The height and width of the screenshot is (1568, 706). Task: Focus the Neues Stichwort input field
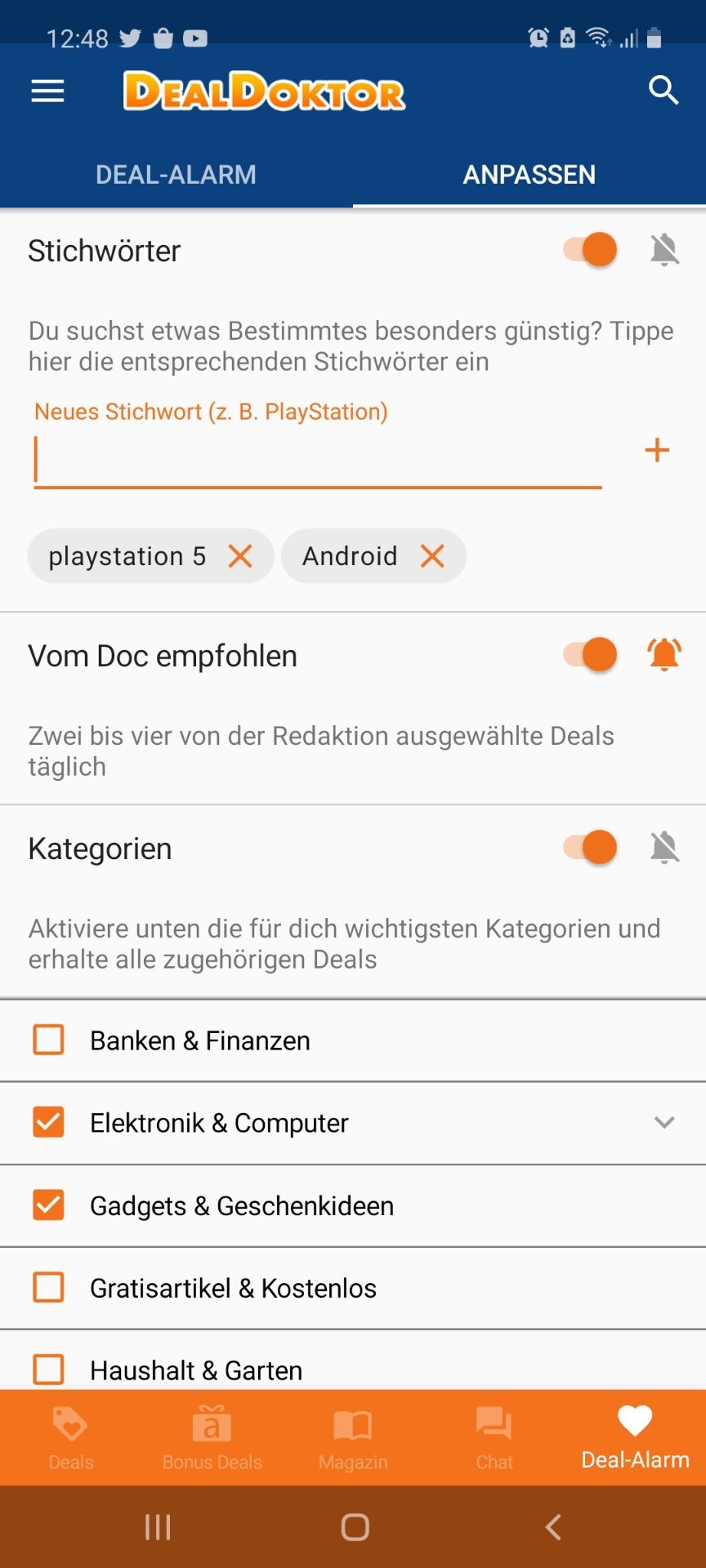pos(318,460)
